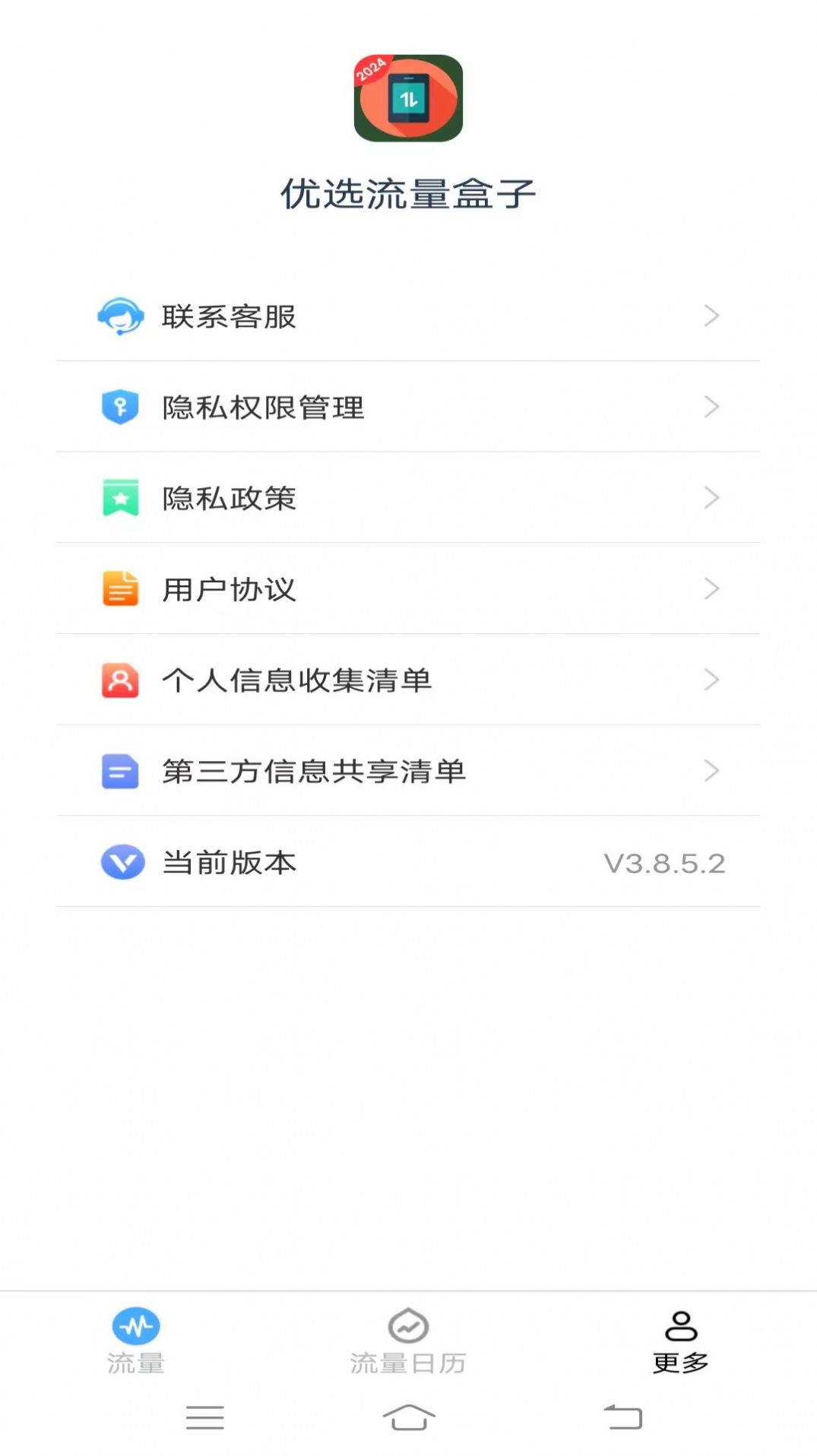Image resolution: width=817 pixels, height=1456 pixels.
Task: Tap the Android home button
Action: click(408, 1420)
